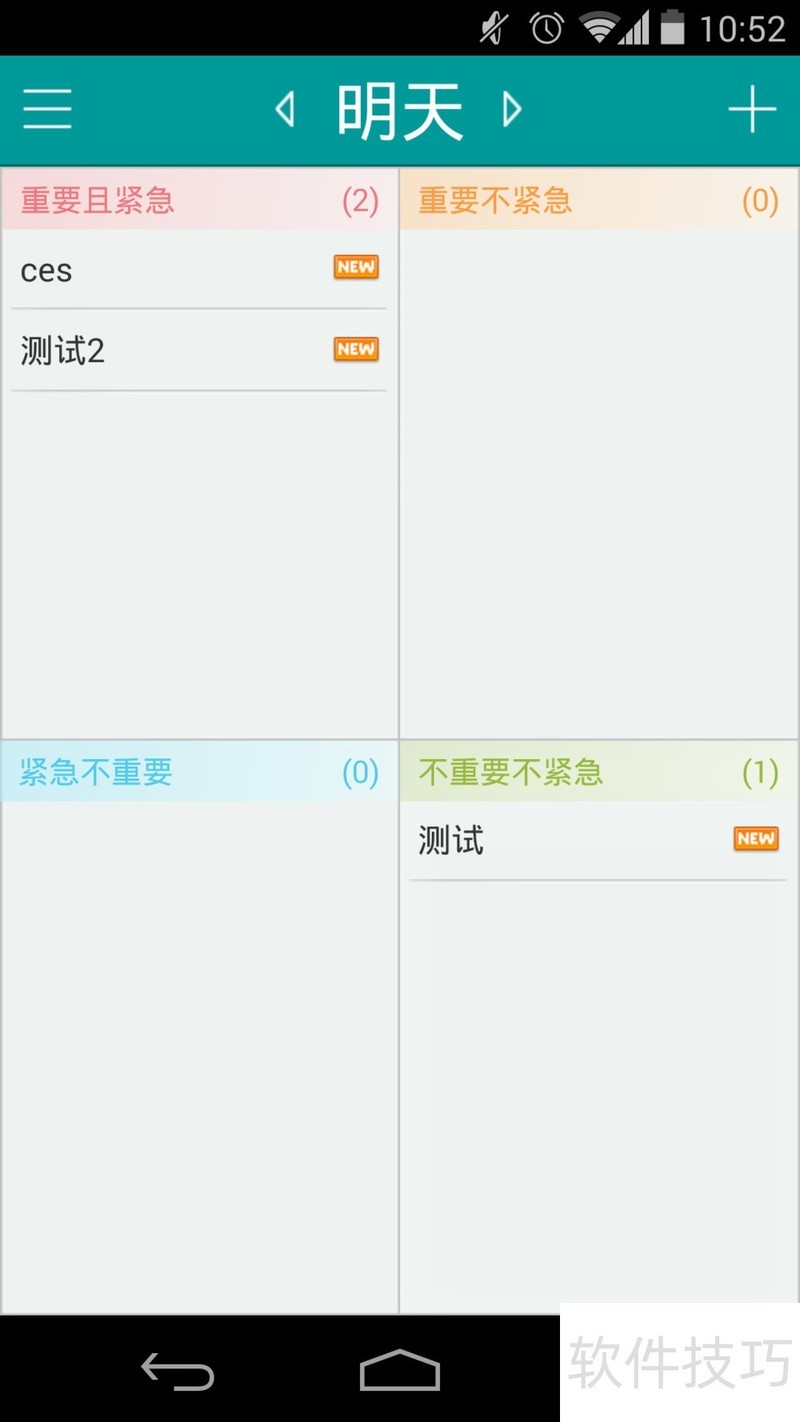Open the hamburger drawer menu

tap(47, 109)
